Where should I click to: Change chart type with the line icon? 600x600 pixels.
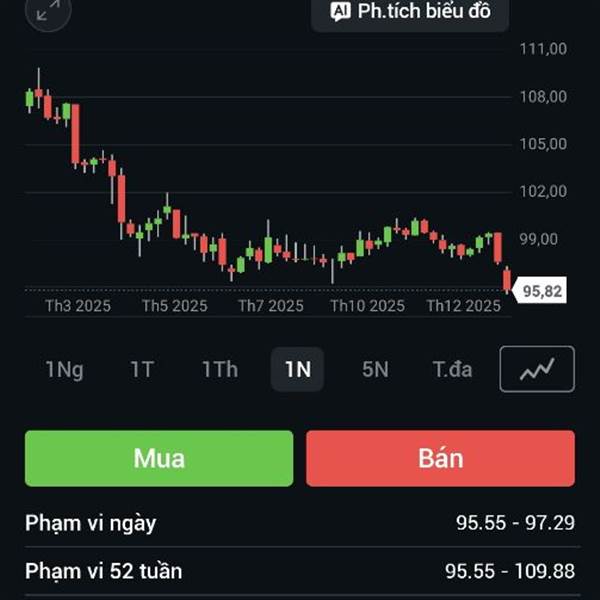(537, 369)
